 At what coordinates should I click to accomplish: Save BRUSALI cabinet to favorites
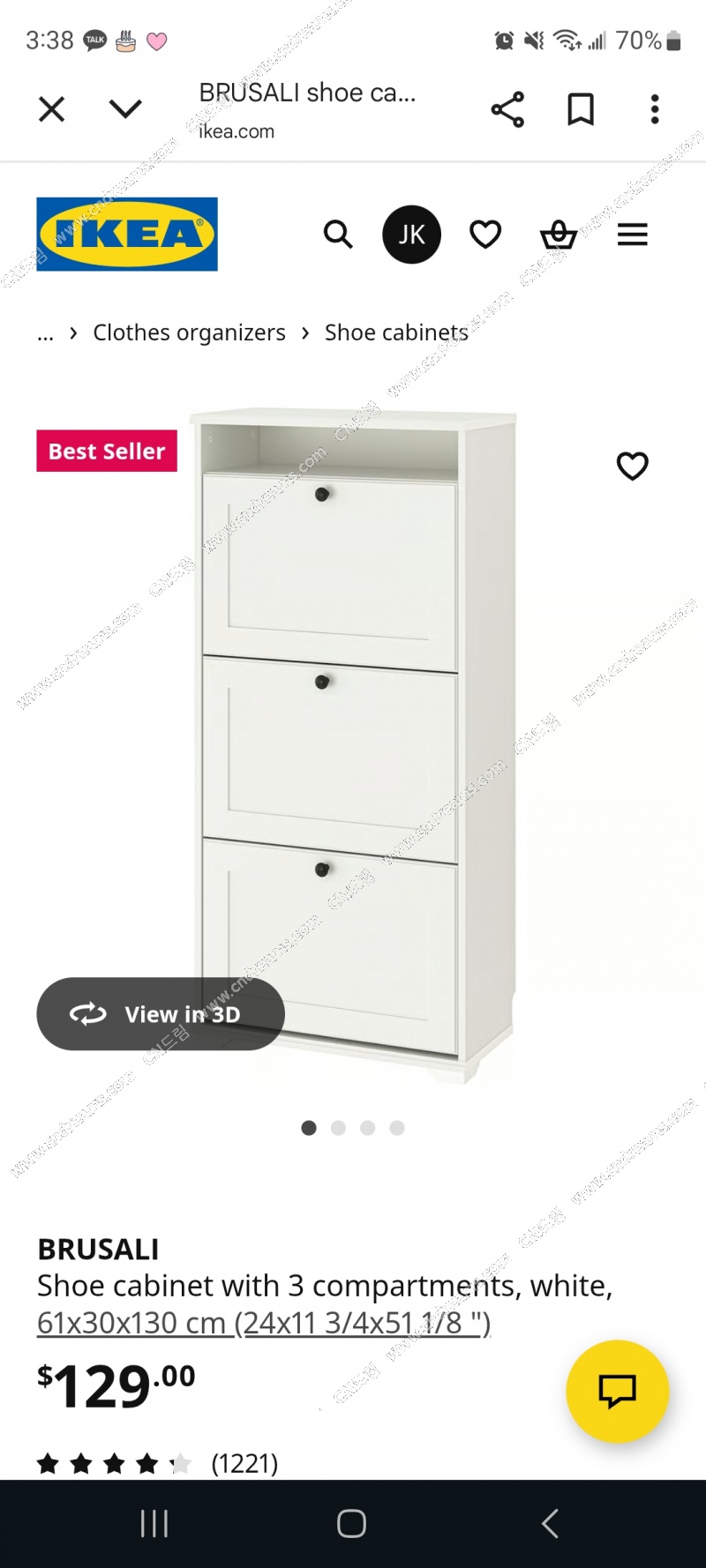632,466
